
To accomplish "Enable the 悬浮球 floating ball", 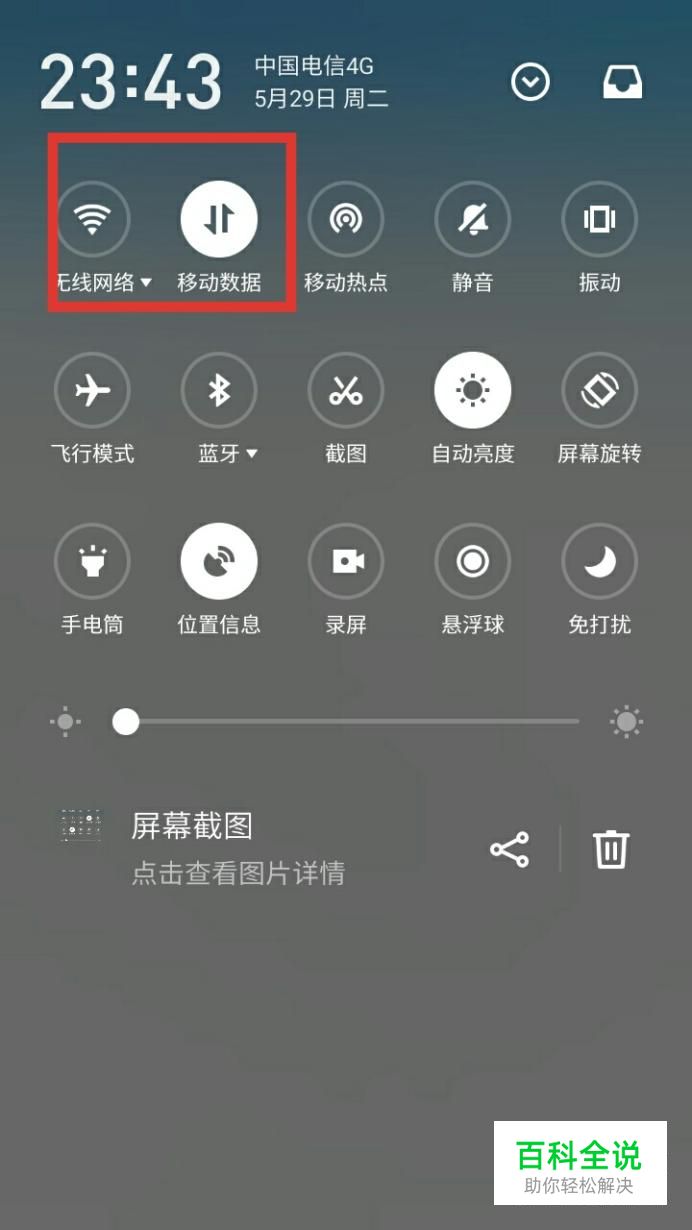I will click(472, 561).
